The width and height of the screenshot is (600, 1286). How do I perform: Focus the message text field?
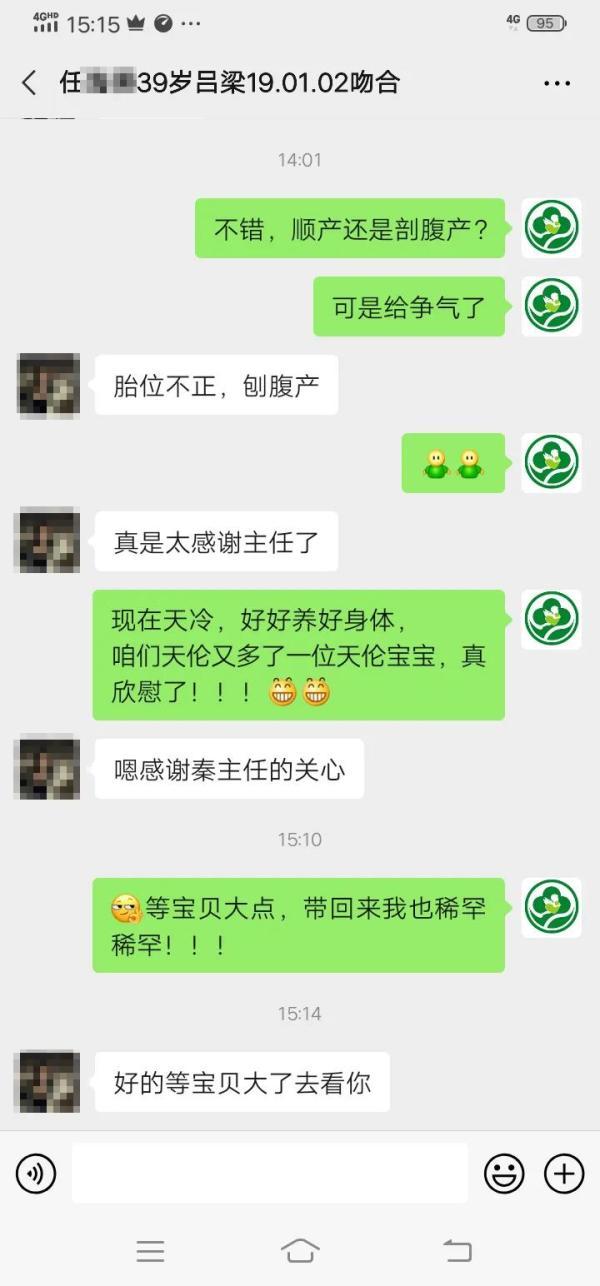pyautogui.click(x=269, y=1173)
